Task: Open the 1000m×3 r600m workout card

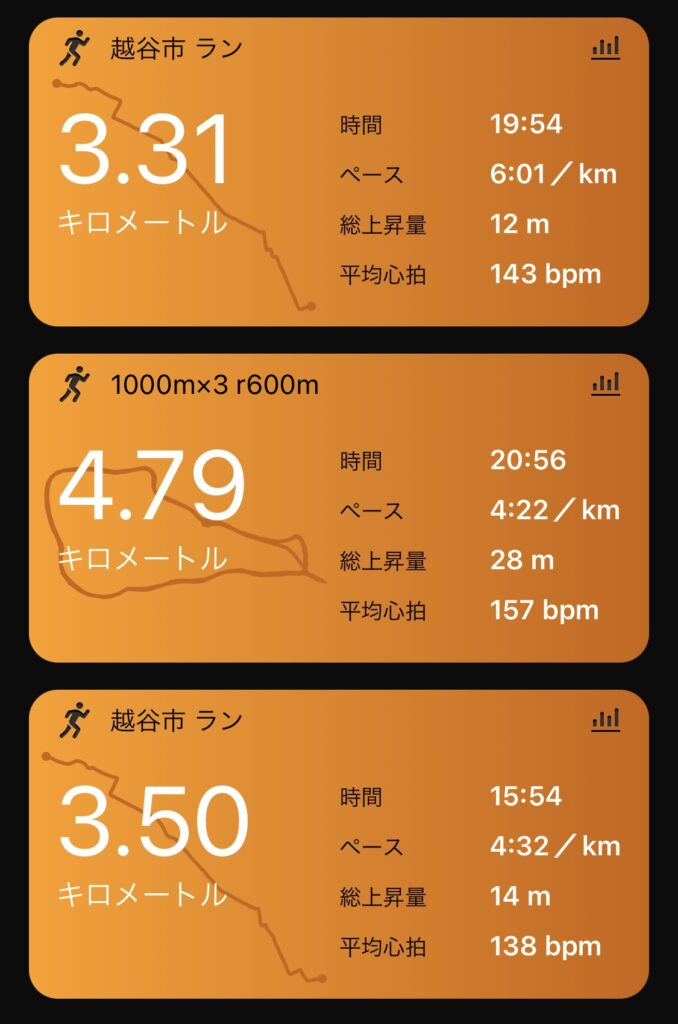Action: pyautogui.click(x=338, y=508)
